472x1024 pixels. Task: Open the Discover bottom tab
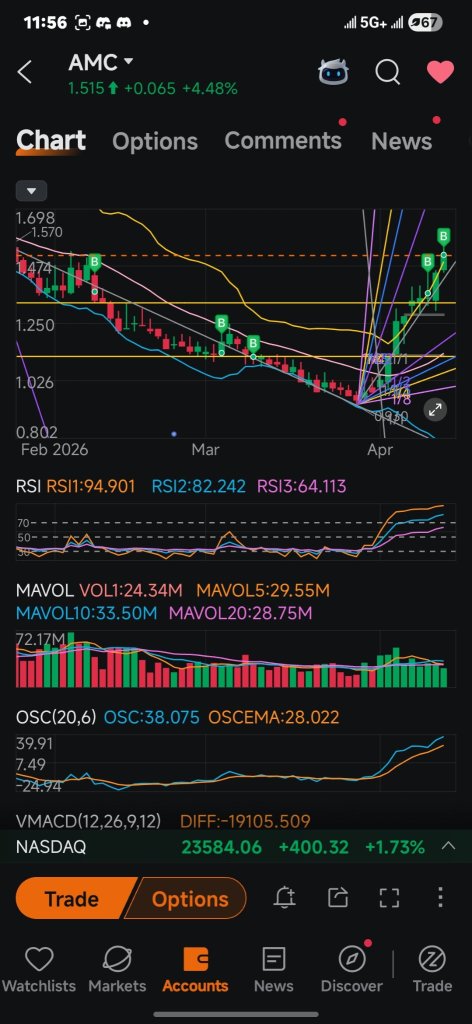click(352, 969)
